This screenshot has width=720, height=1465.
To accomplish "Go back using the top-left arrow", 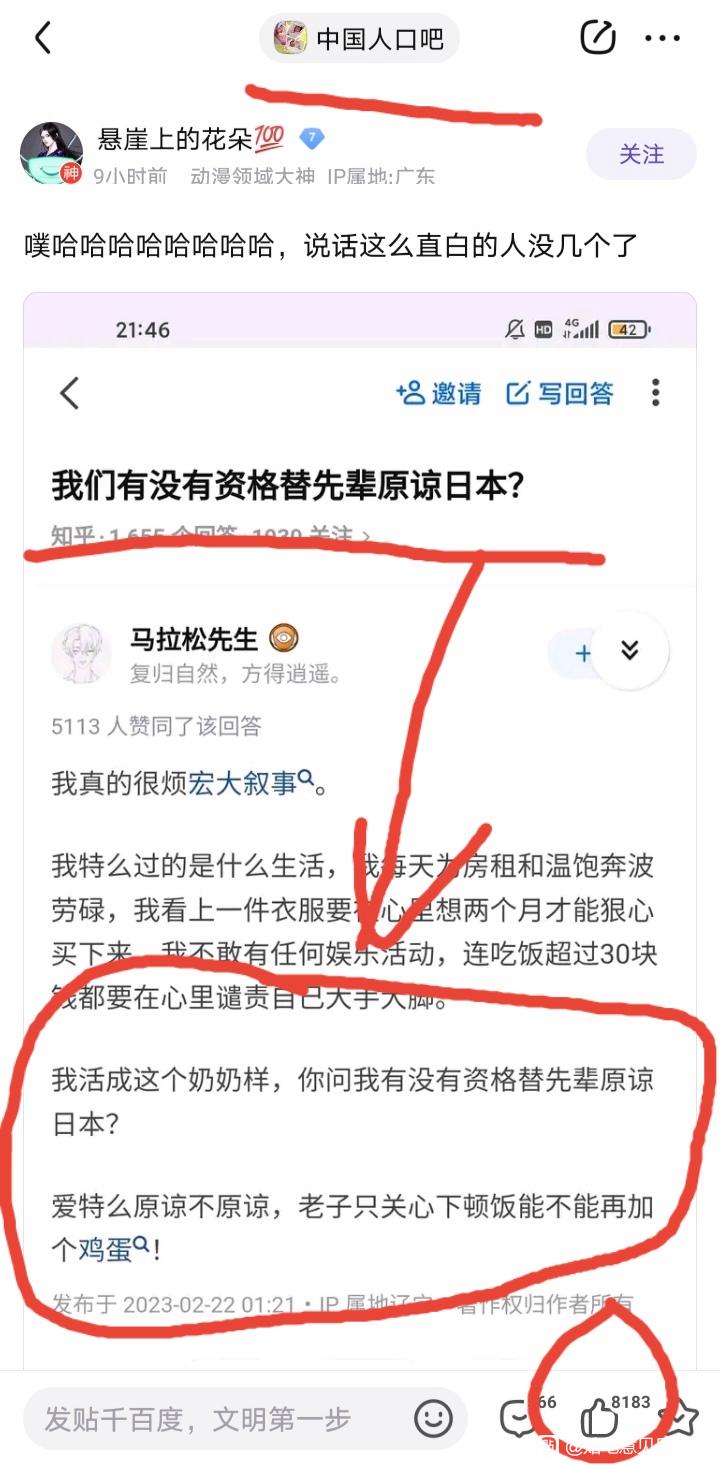I will 42,38.
